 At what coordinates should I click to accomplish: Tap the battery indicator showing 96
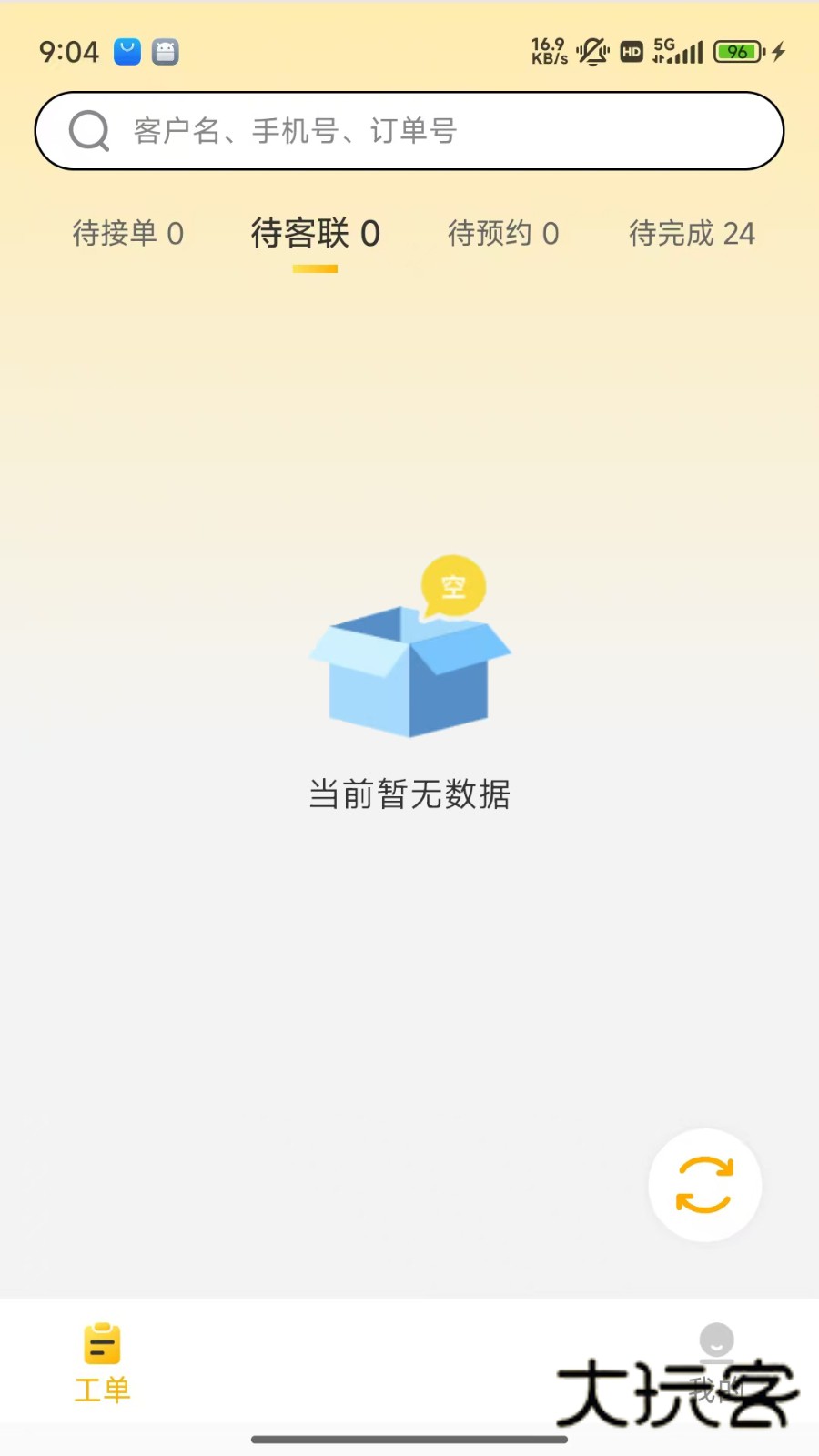pos(739,52)
